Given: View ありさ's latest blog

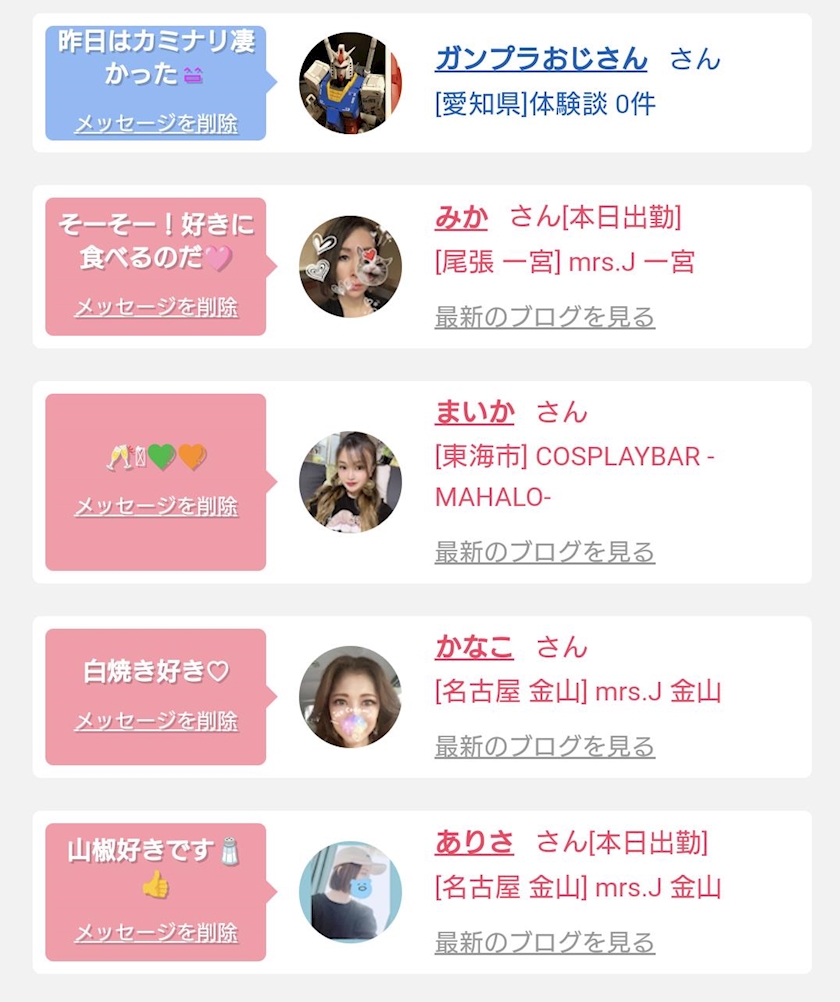Looking at the screenshot, I should (545, 943).
